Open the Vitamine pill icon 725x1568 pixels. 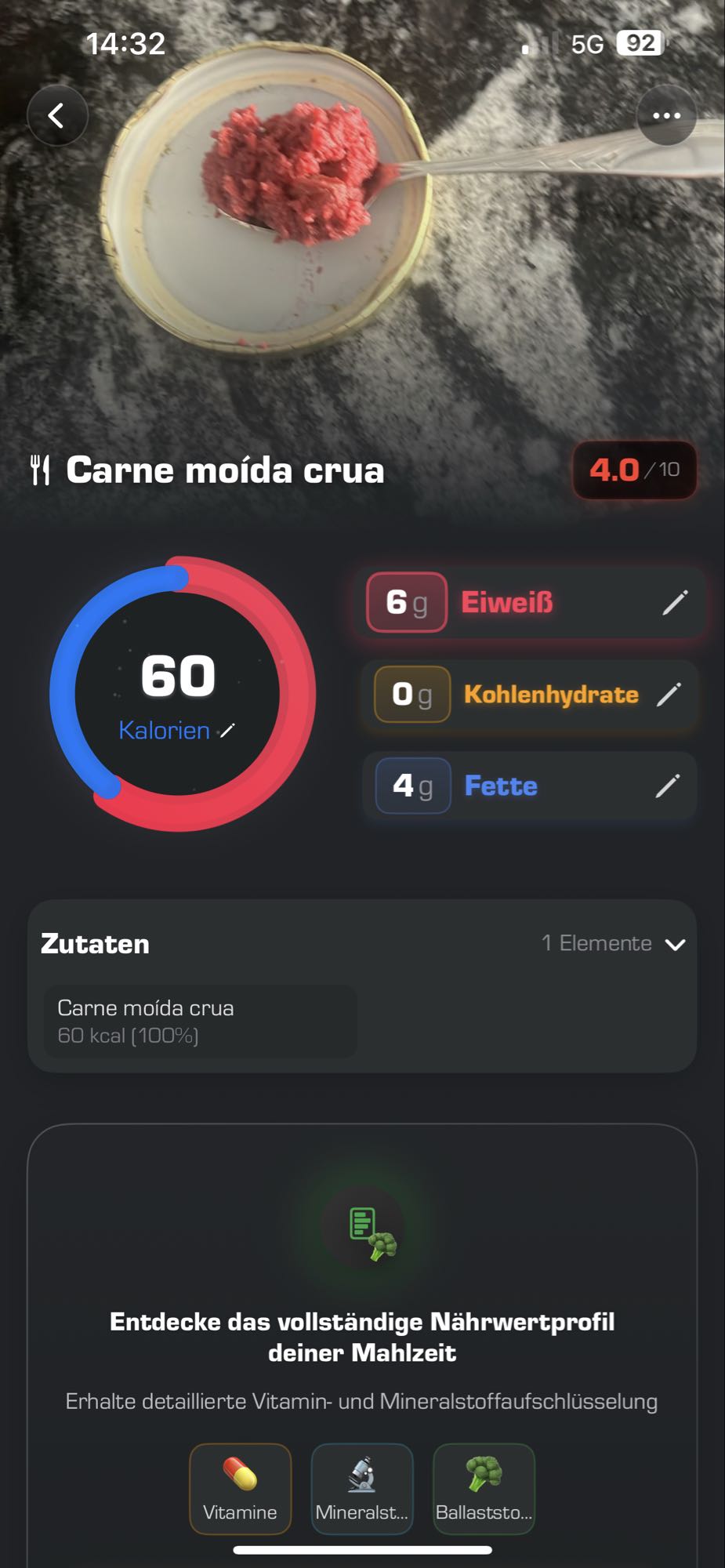click(240, 1488)
